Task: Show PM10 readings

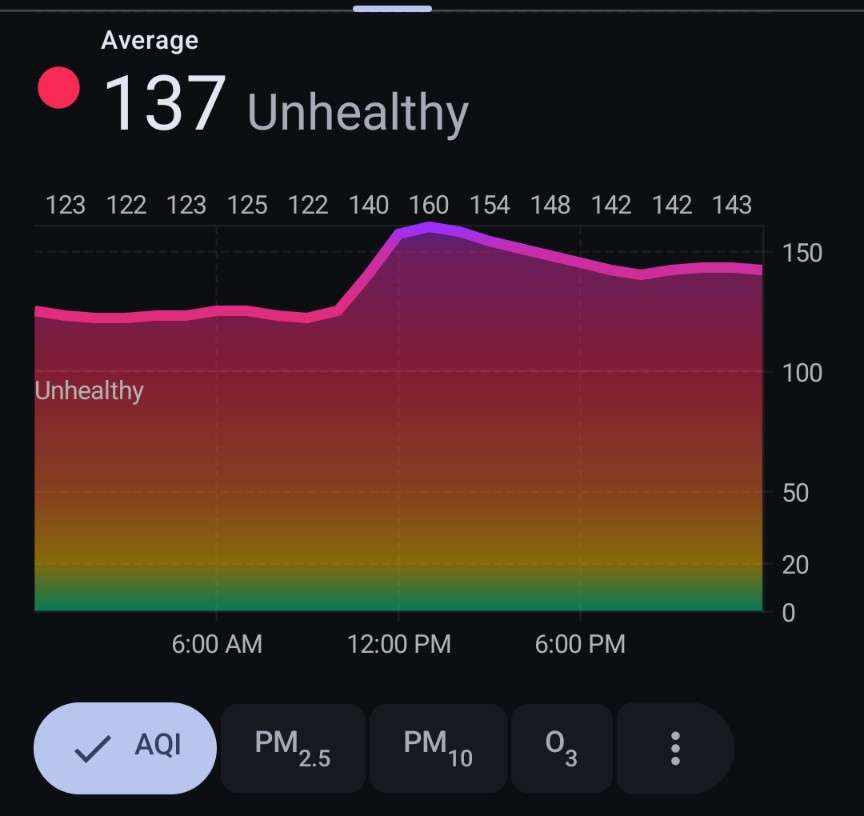Action: pos(438,748)
